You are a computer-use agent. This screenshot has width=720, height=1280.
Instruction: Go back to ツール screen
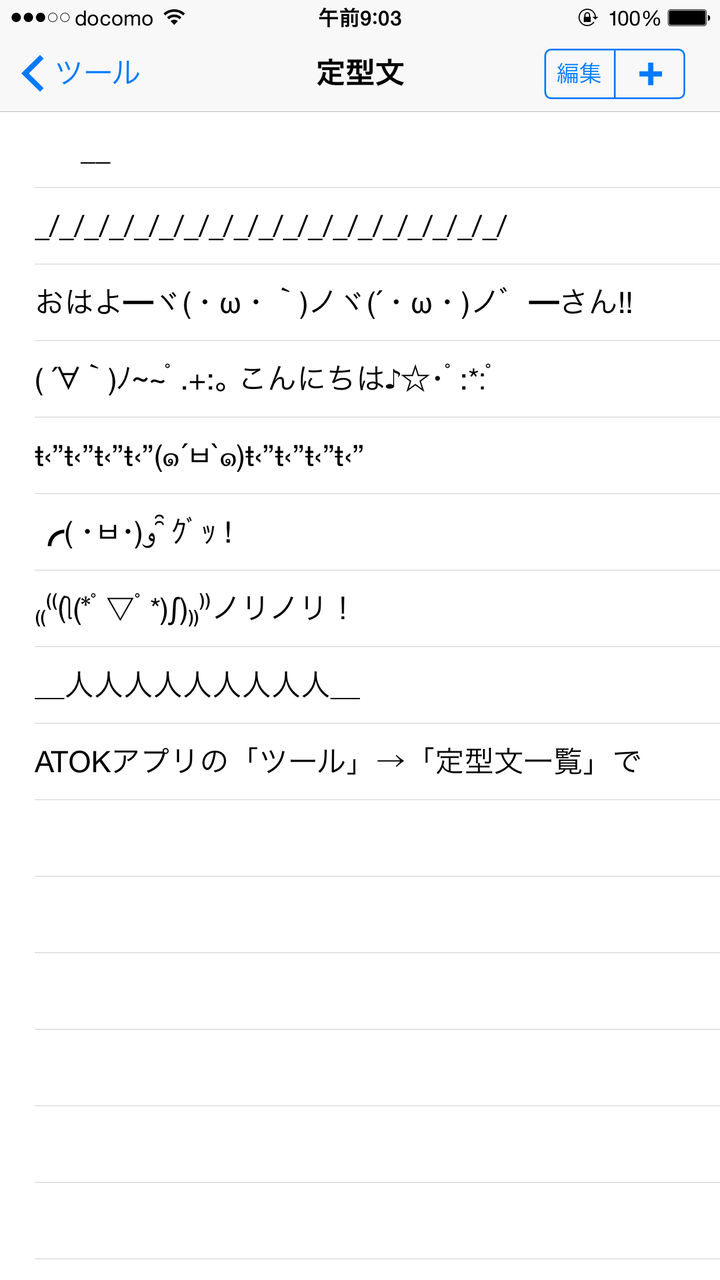coord(80,73)
